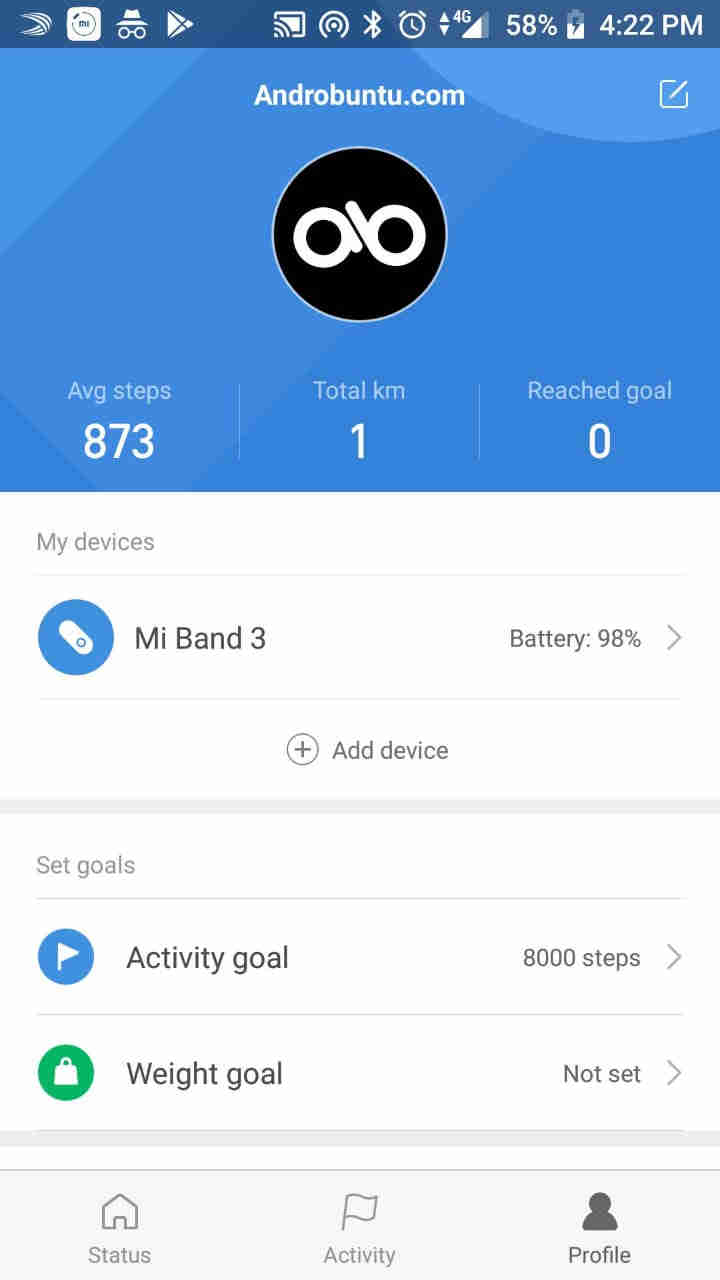The image size is (720, 1280).
Task: Tap the Mi Band 3 device icon
Action: [x=76, y=637]
